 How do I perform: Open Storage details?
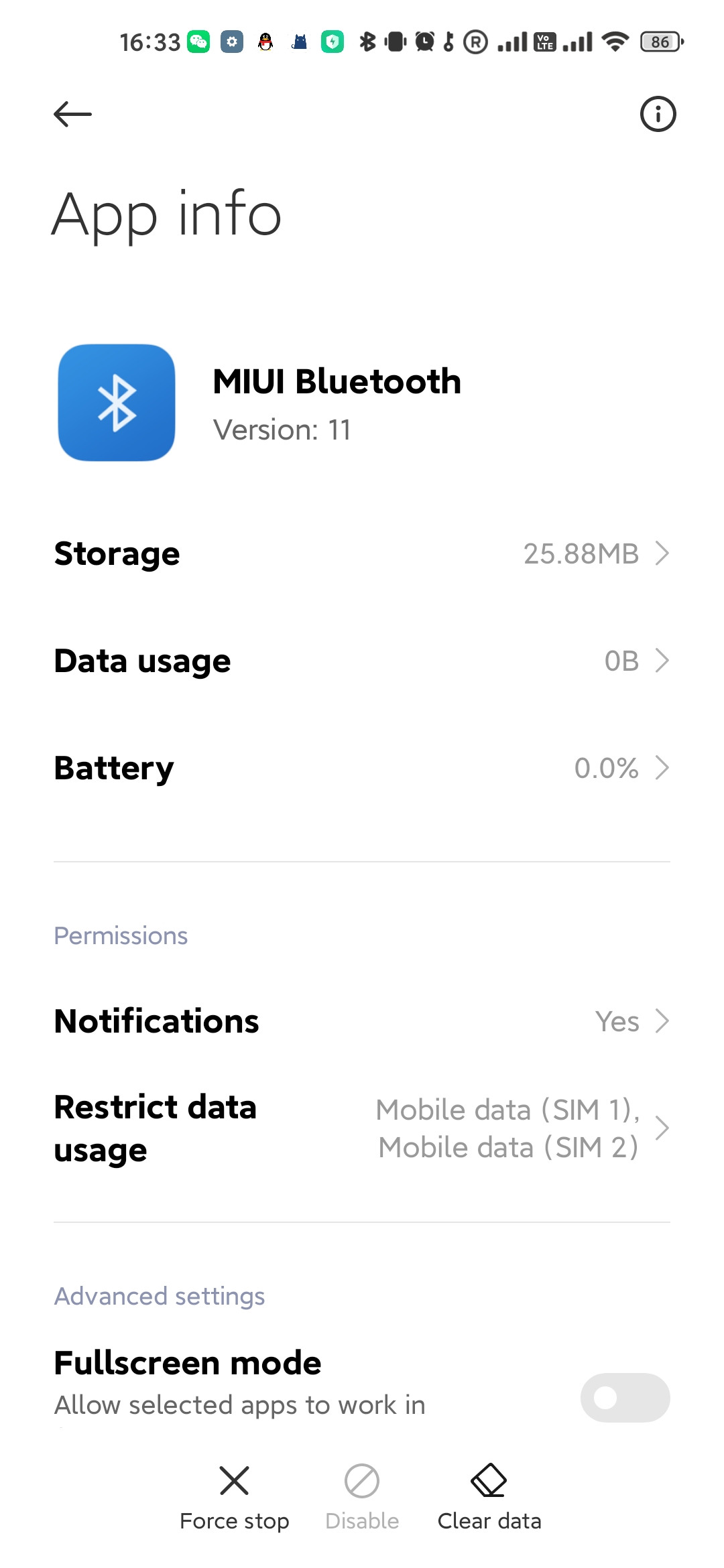point(362,553)
